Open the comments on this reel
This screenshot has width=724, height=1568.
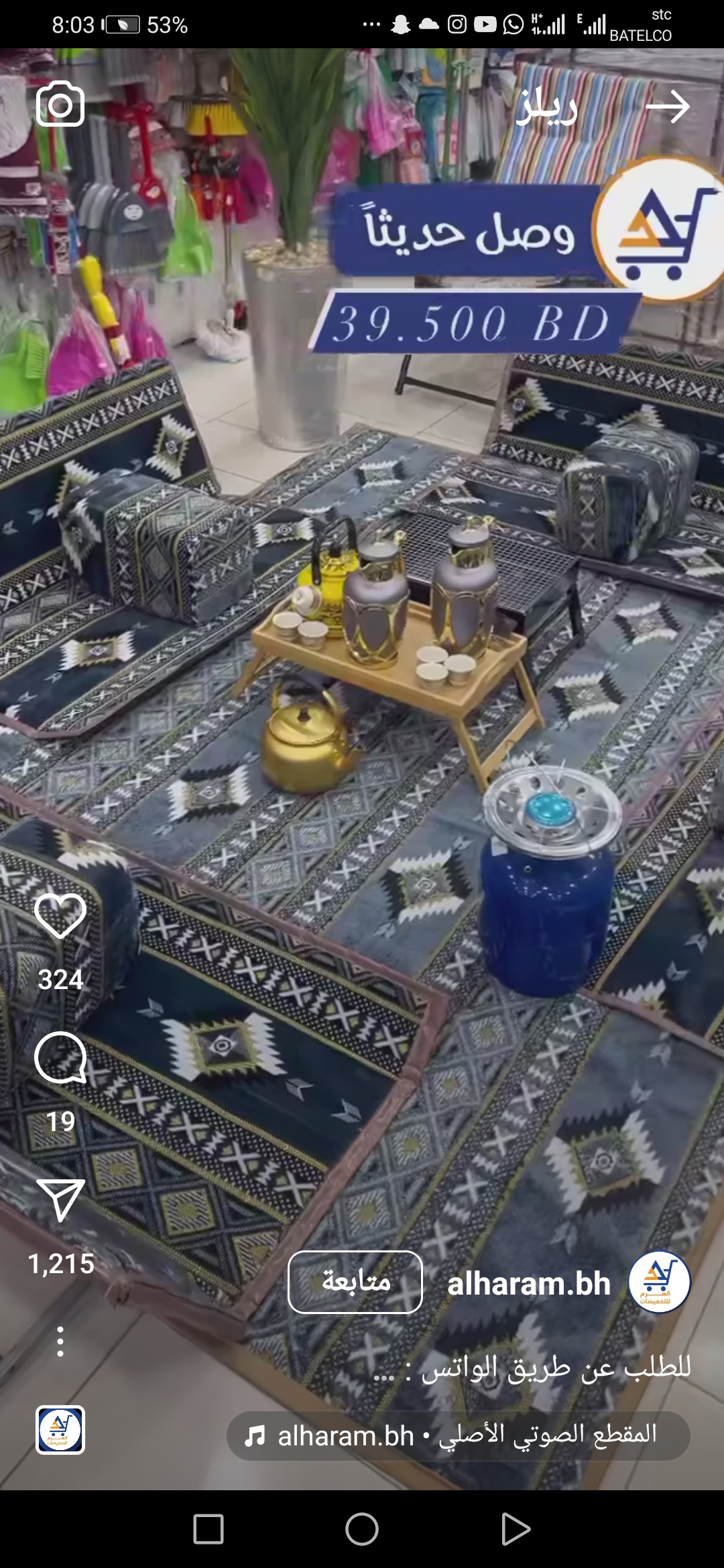(60, 1058)
